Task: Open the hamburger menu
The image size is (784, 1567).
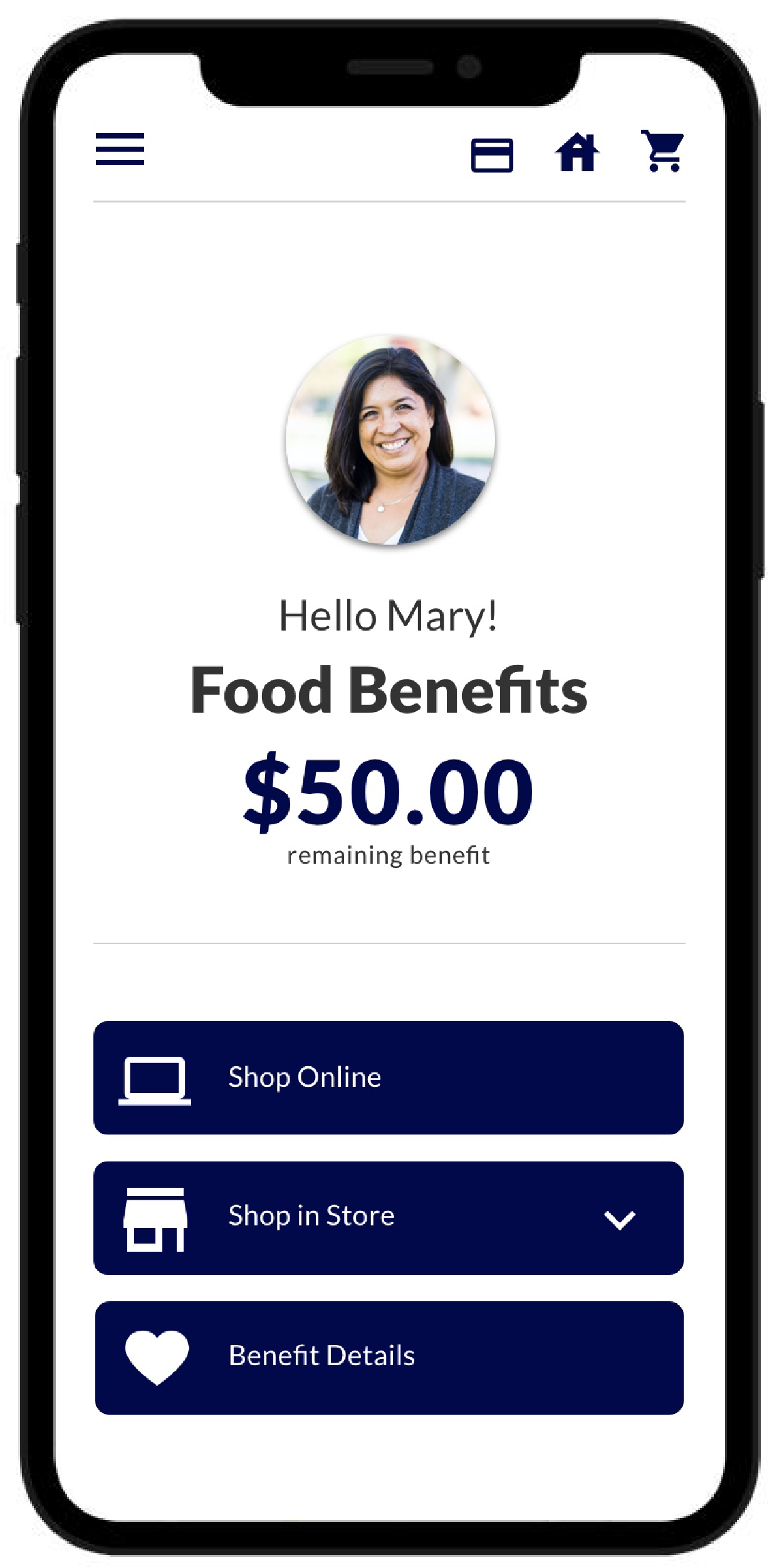Action: [120, 149]
